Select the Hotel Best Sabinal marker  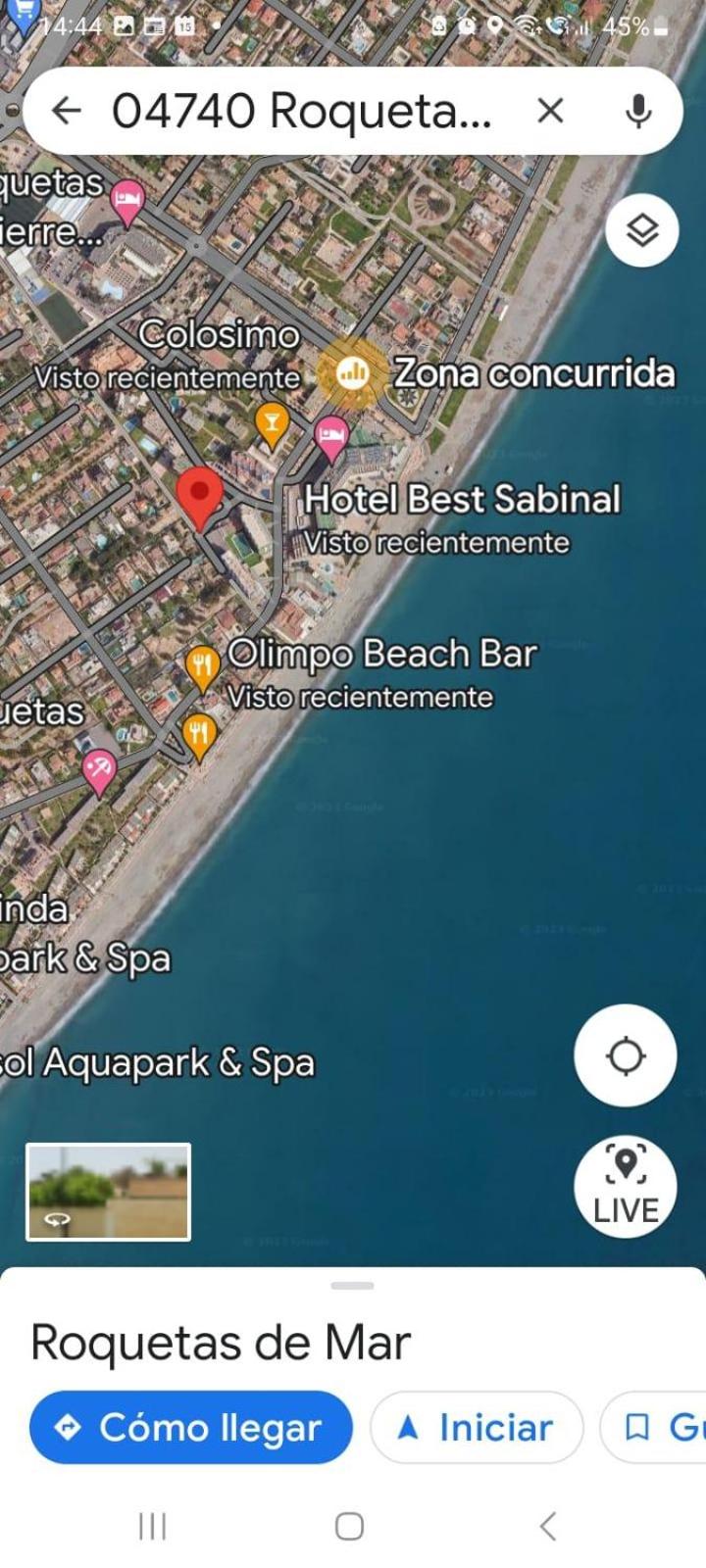[331, 436]
